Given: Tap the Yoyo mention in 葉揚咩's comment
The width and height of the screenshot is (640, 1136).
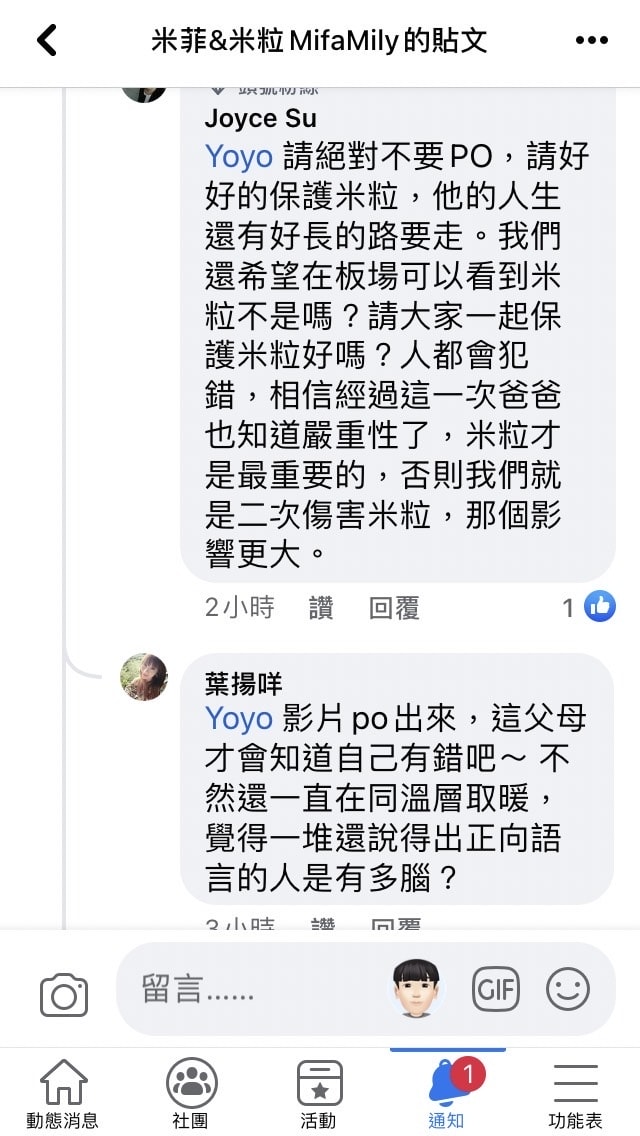Looking at the screenshot, I should 238,718.
